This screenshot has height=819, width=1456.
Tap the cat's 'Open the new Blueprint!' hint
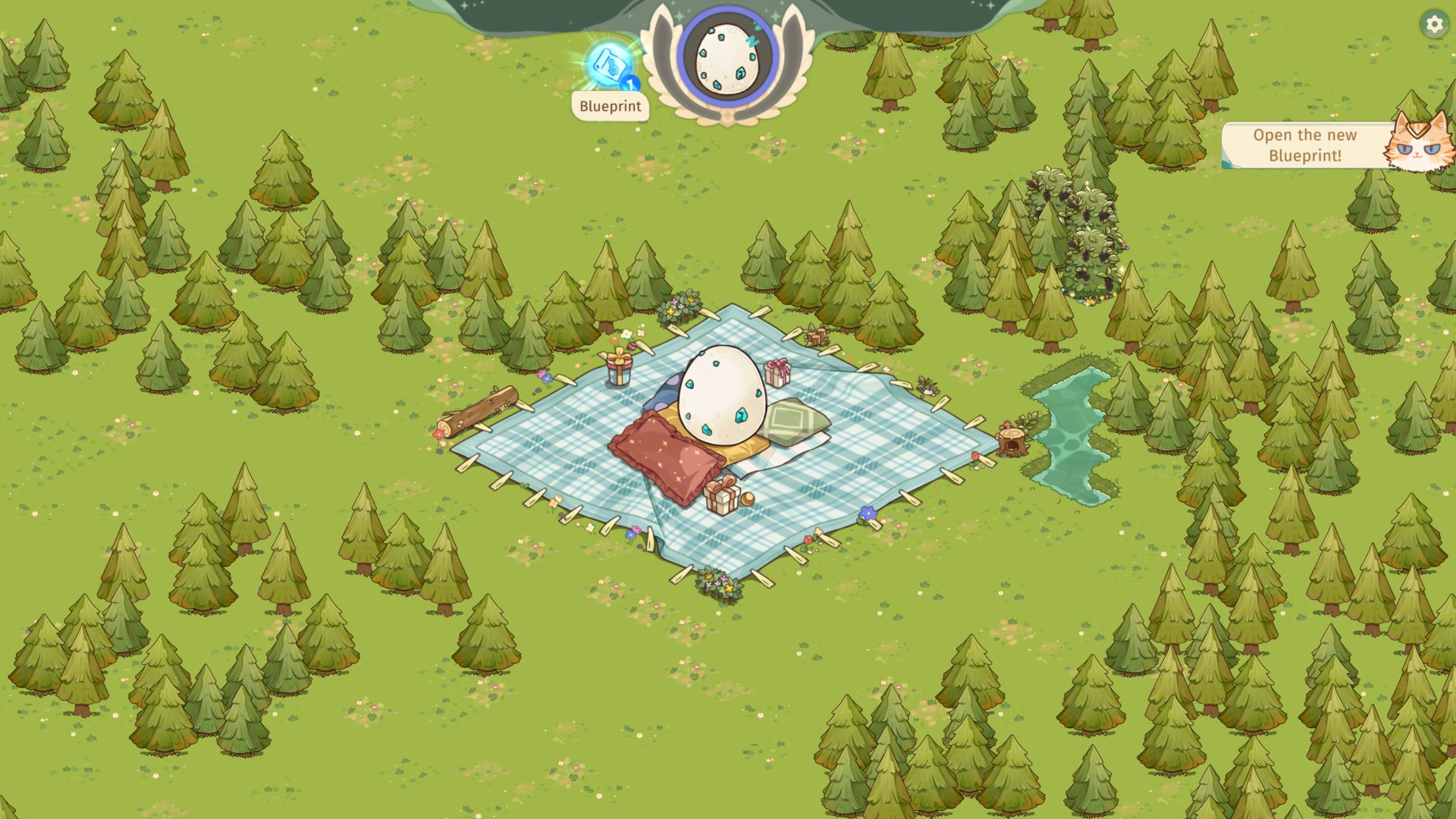(x=1304, y=145)
